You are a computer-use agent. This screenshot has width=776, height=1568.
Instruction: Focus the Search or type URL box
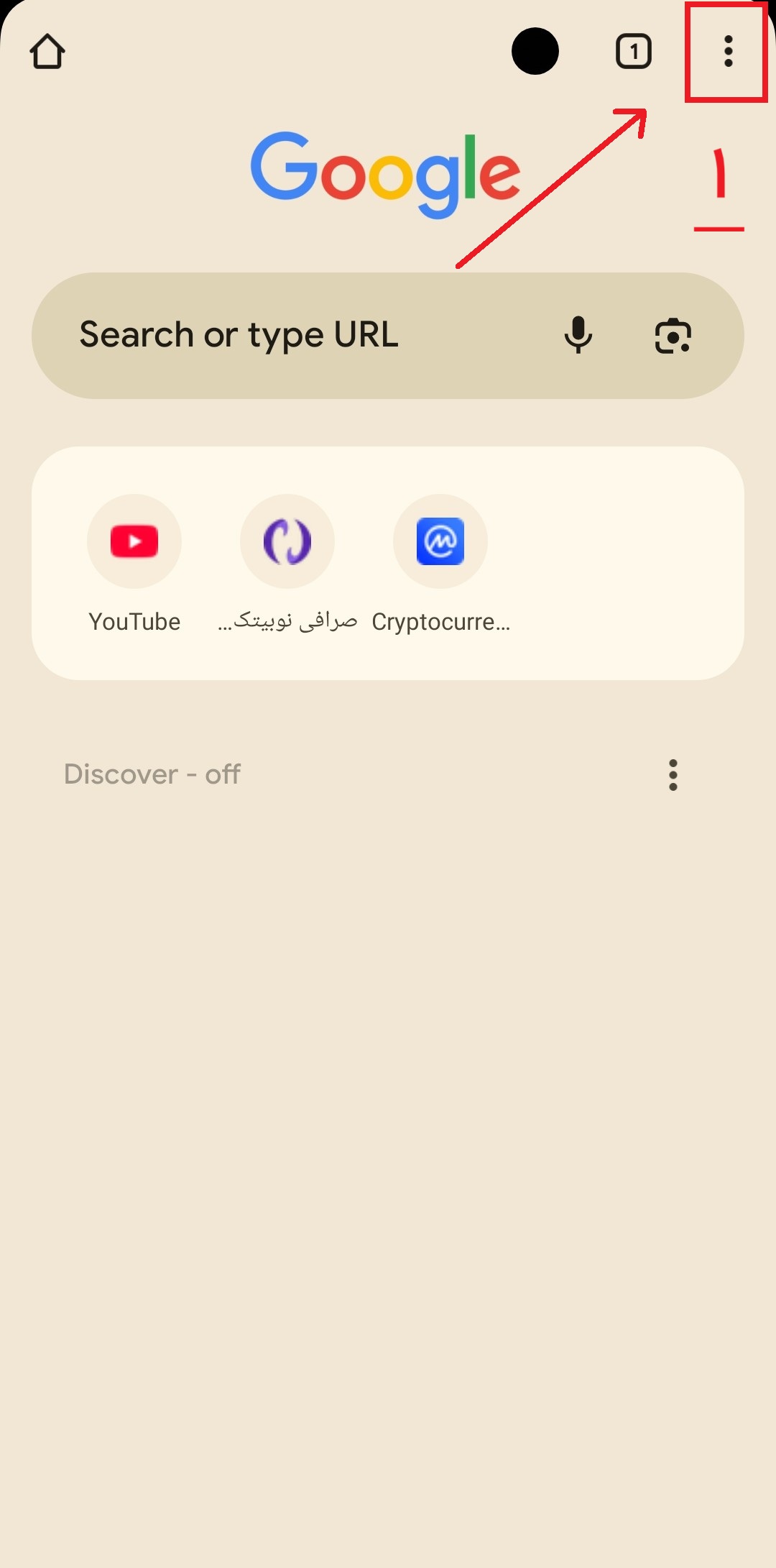click(x=287, y=335)
